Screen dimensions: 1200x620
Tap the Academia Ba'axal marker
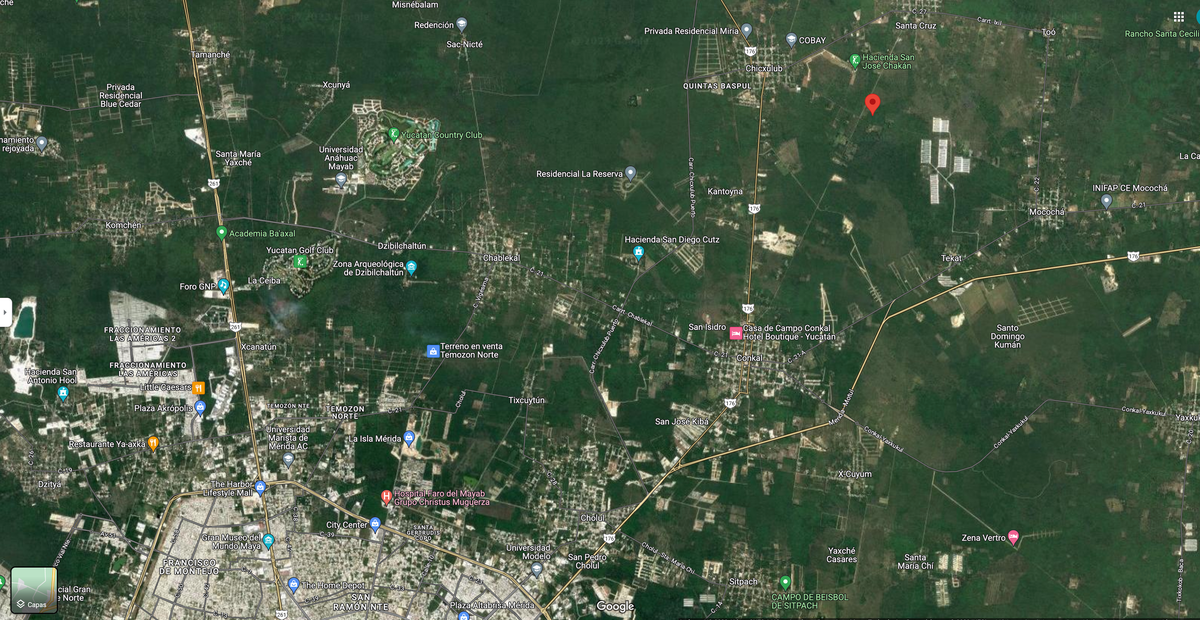point(222,233)
